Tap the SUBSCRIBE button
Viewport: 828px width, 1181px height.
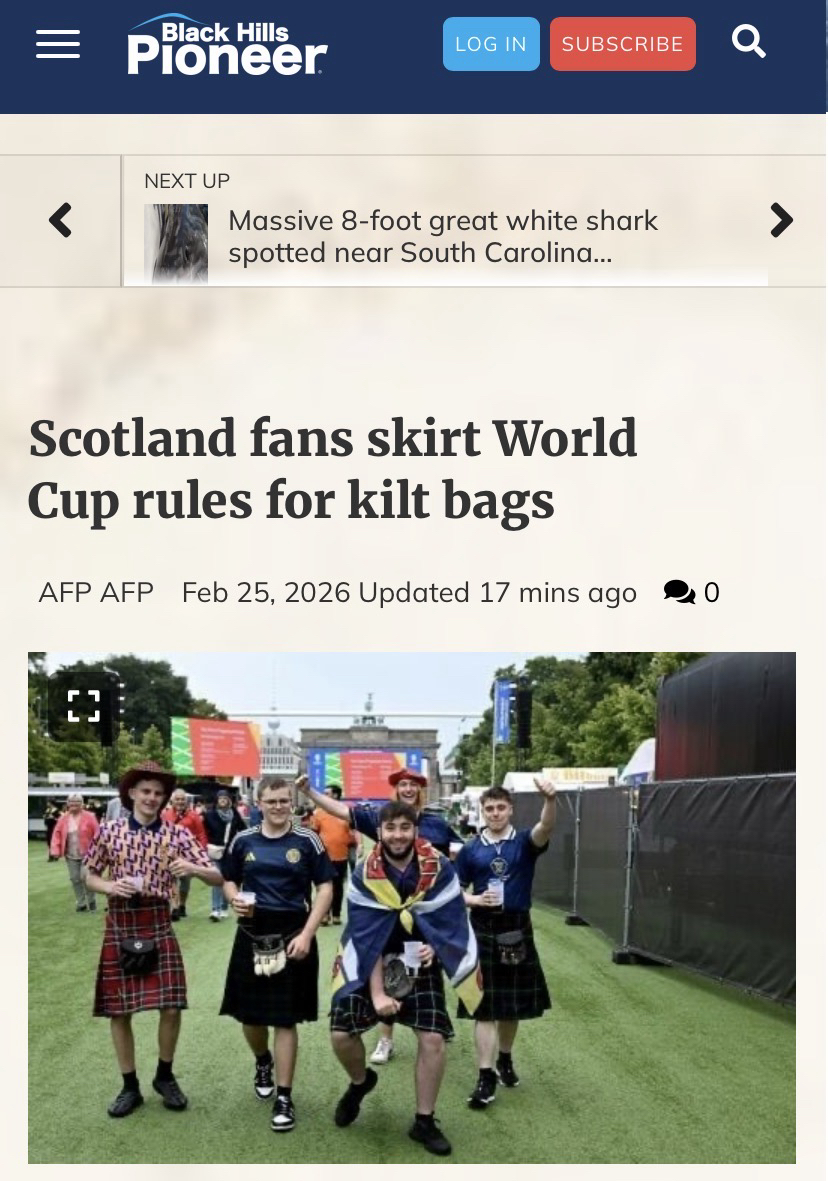pos(622,44)
